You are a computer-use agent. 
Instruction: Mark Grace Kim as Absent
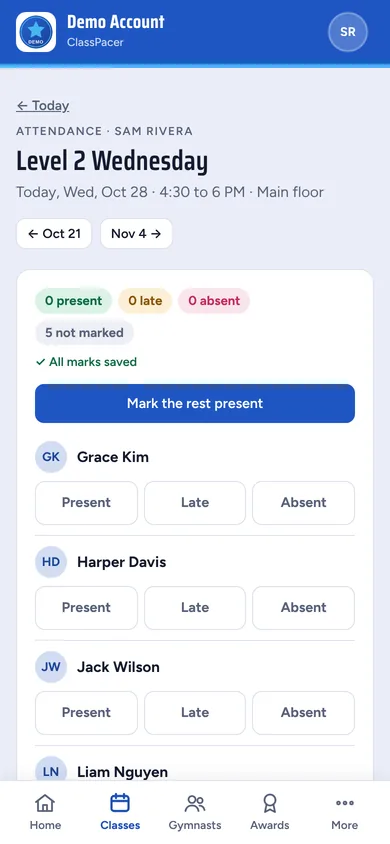pos(303,503)
